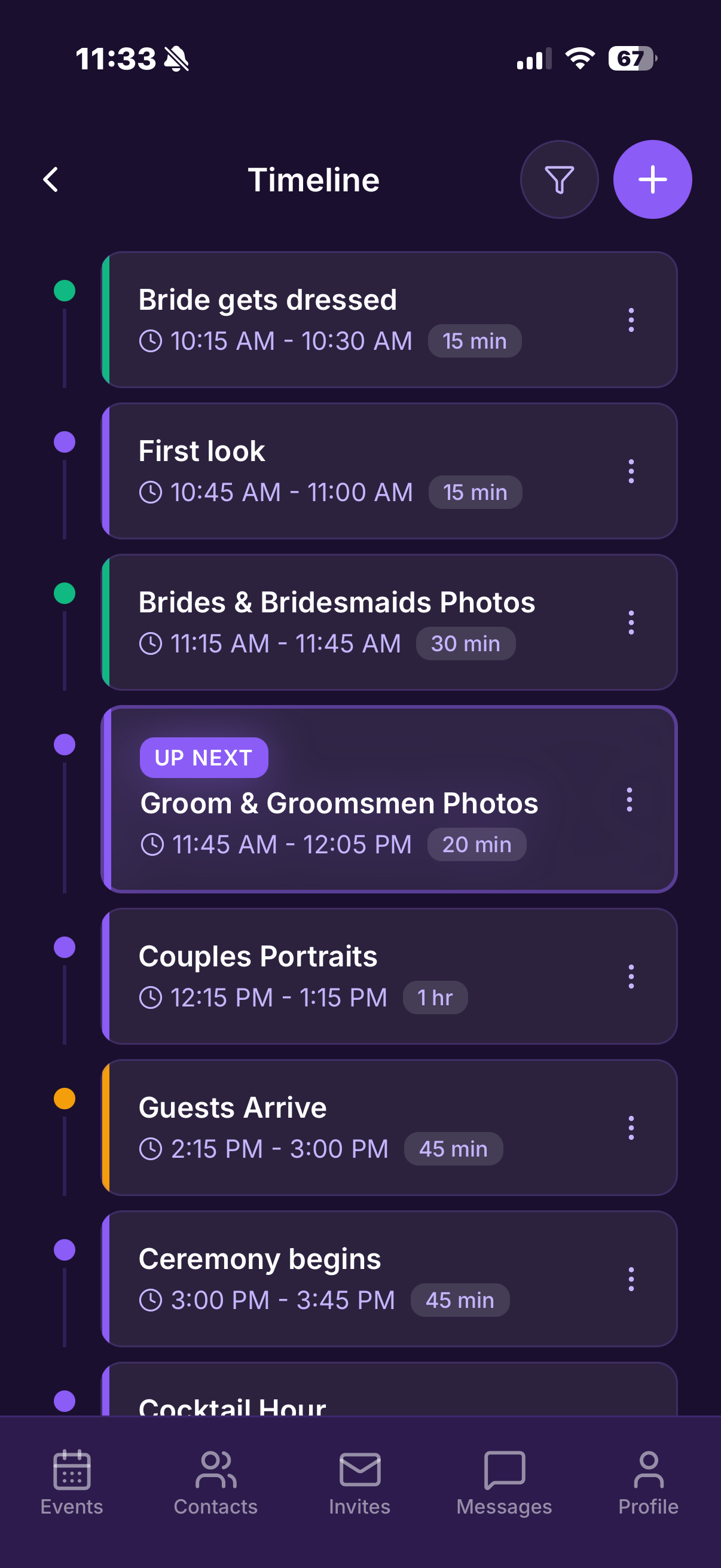Open options menu for Bride gets dressed
Image resolution: width=721 pixels, height=1568 pixels.
click(x=630, y=319)
